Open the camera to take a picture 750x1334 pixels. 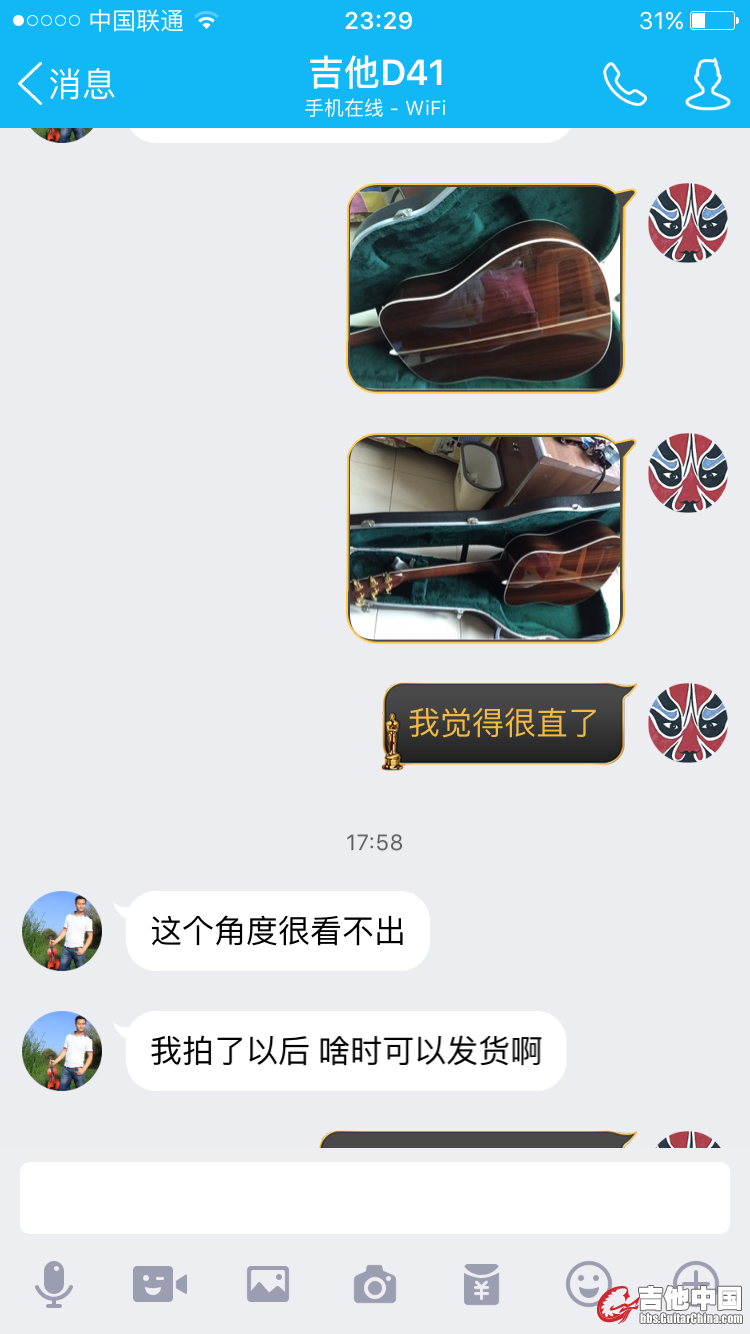(375, 1284)
